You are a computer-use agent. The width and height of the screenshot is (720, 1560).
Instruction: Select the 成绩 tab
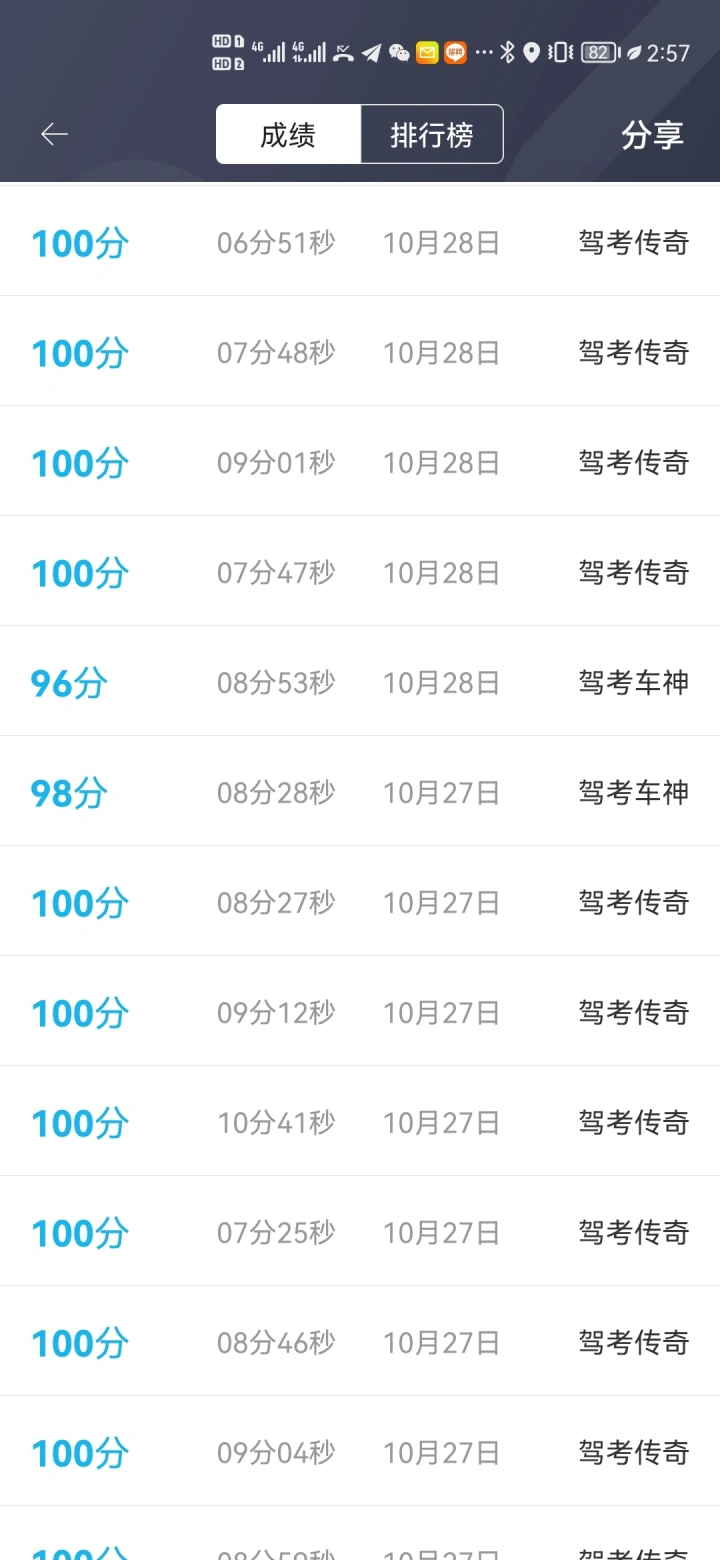288,134
